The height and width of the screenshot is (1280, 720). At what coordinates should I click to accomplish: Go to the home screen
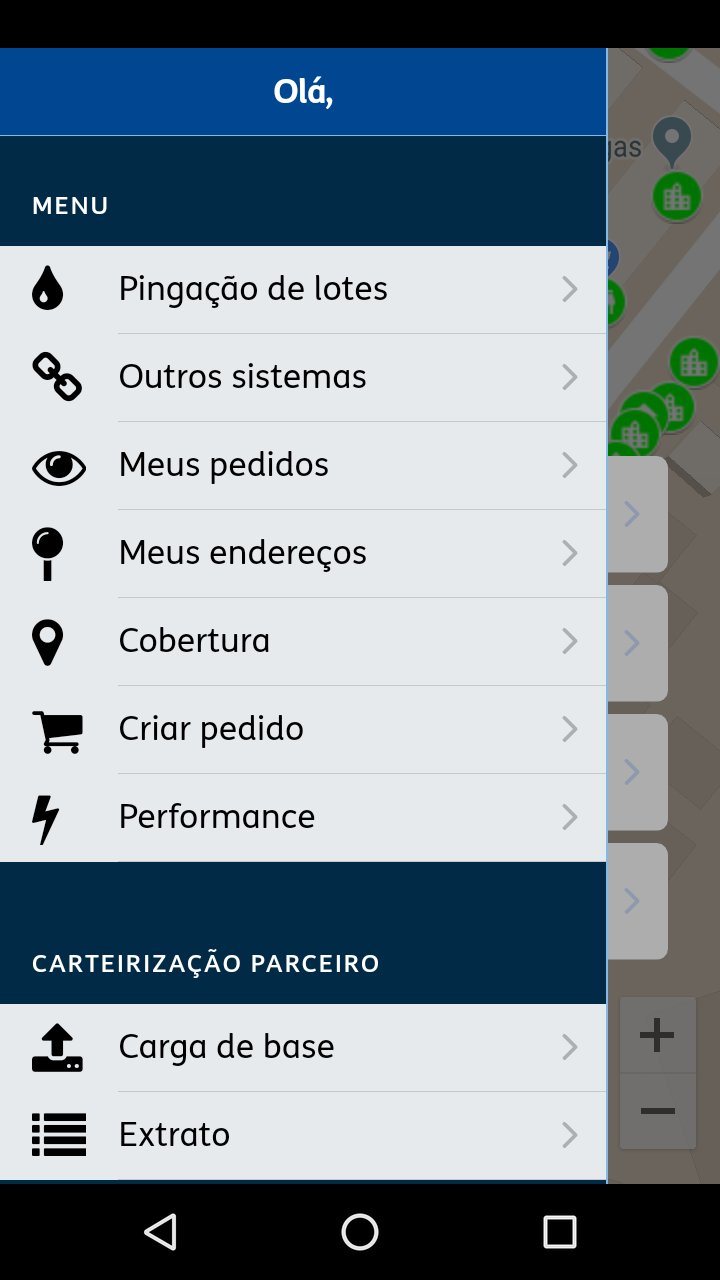360,1232
